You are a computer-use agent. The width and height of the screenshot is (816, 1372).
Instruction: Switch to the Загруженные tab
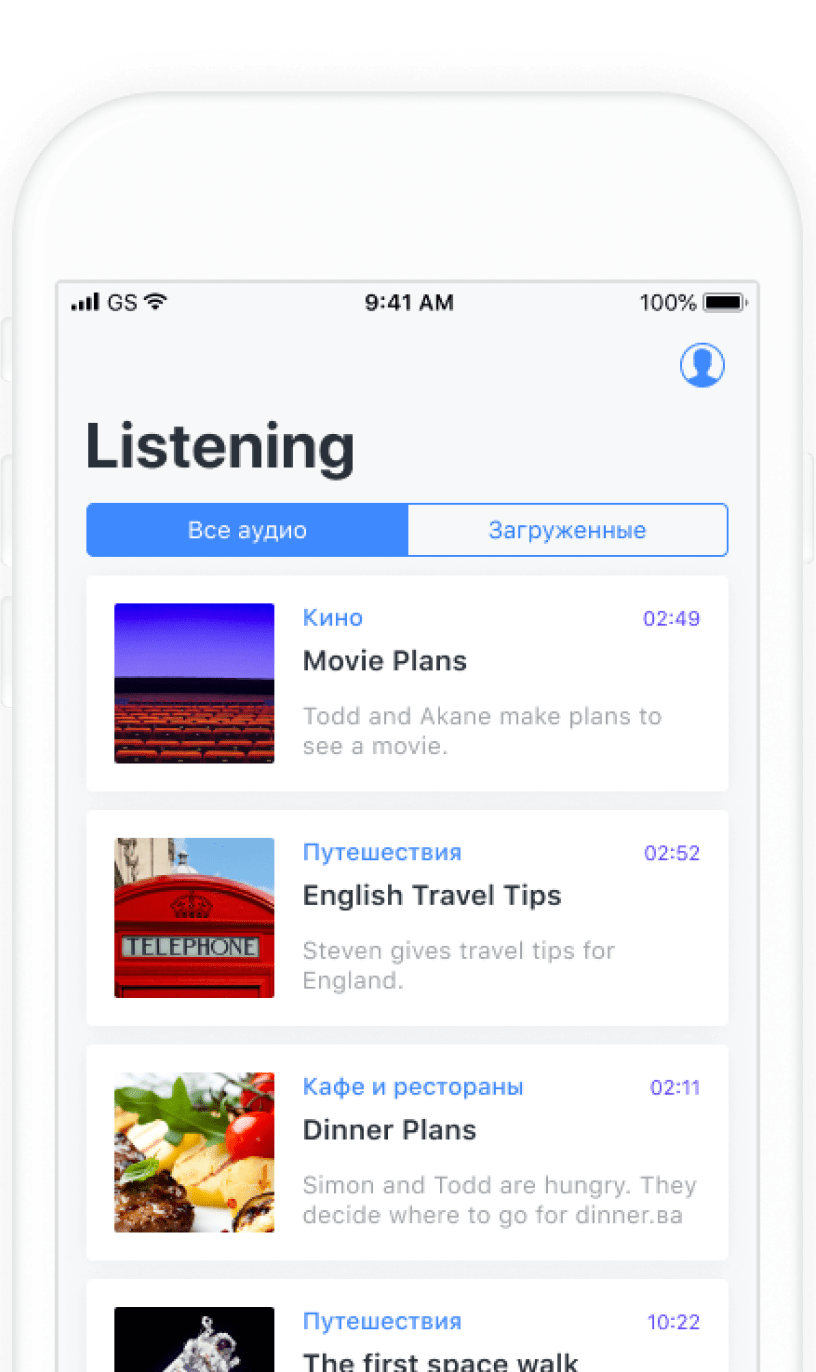(x=567, y=530)
